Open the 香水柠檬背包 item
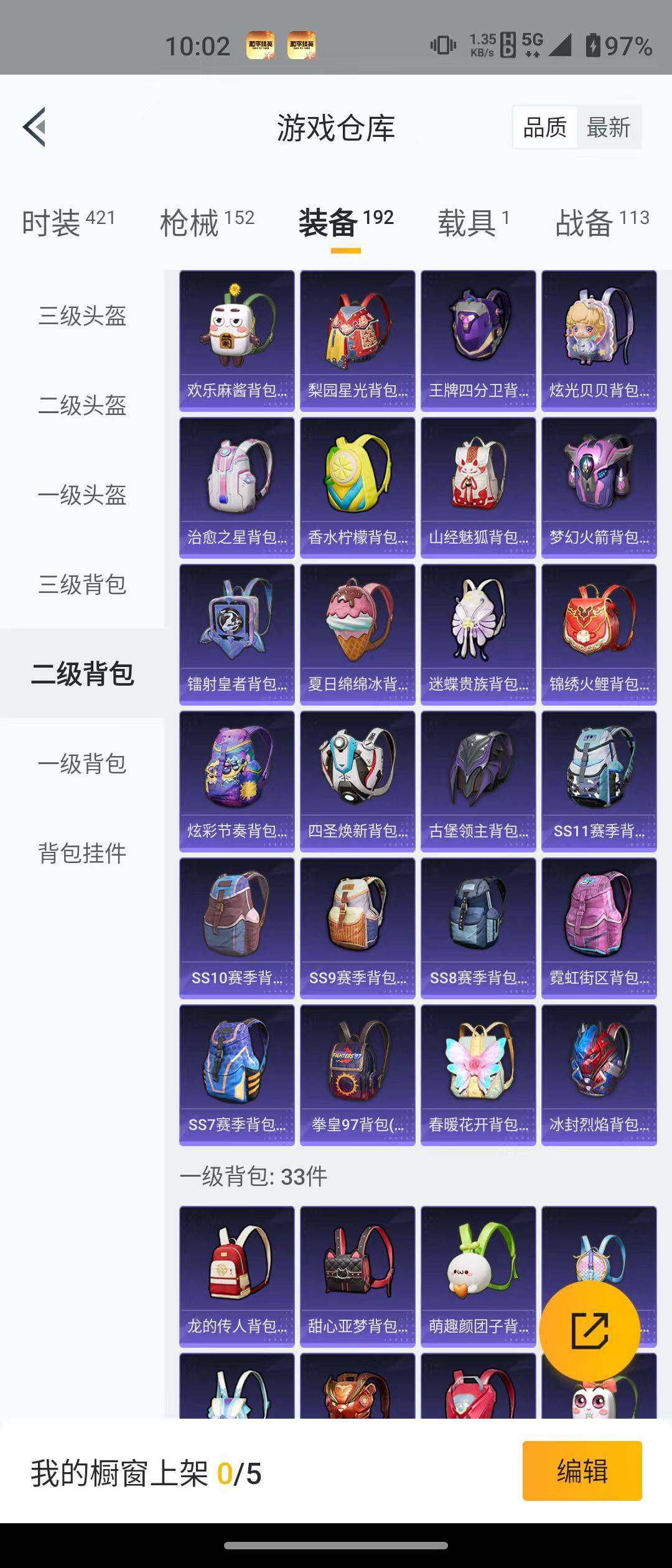Screen dimensions: 672x1568 (357, 485)
